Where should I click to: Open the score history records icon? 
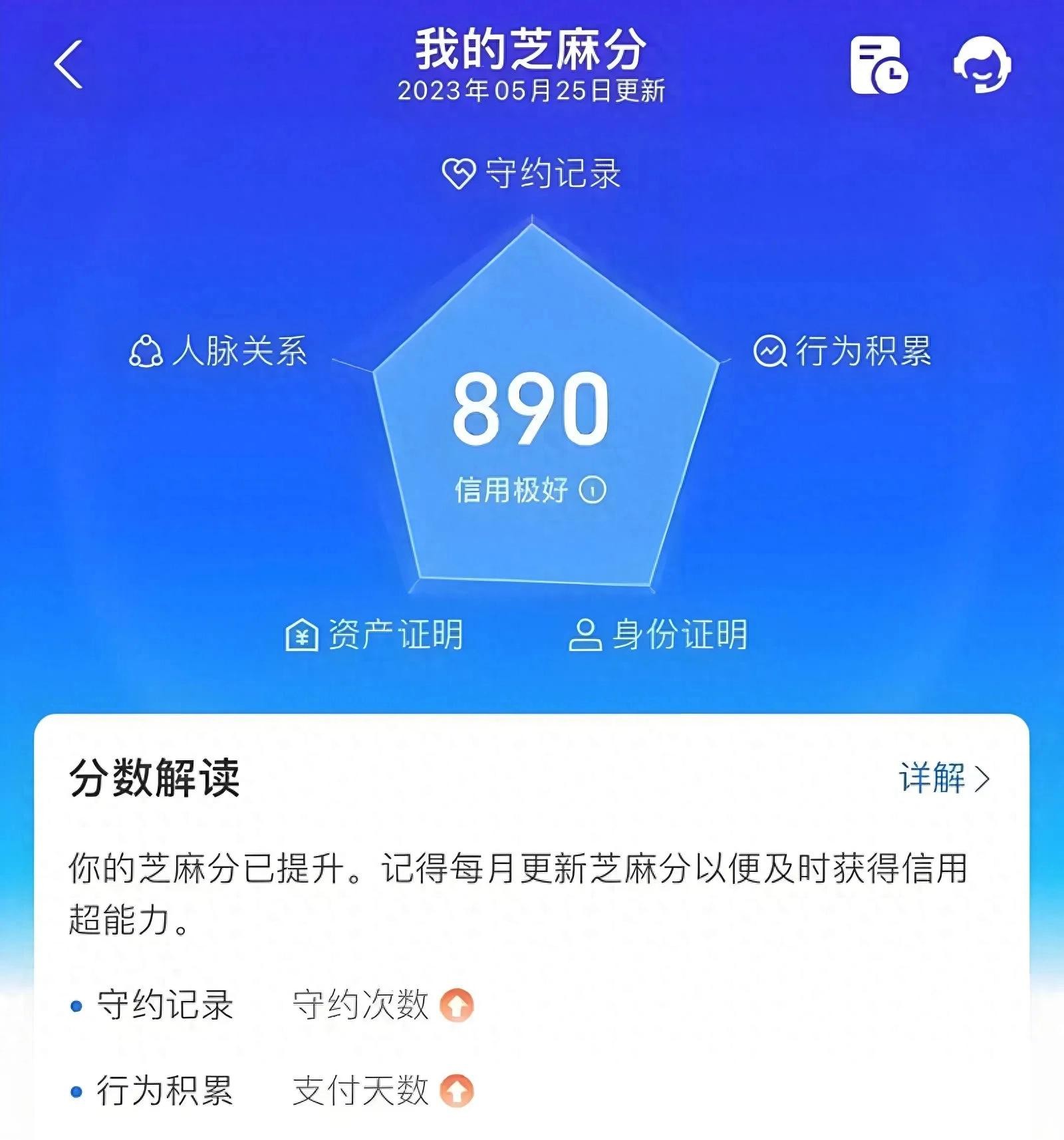pos(878,65)
